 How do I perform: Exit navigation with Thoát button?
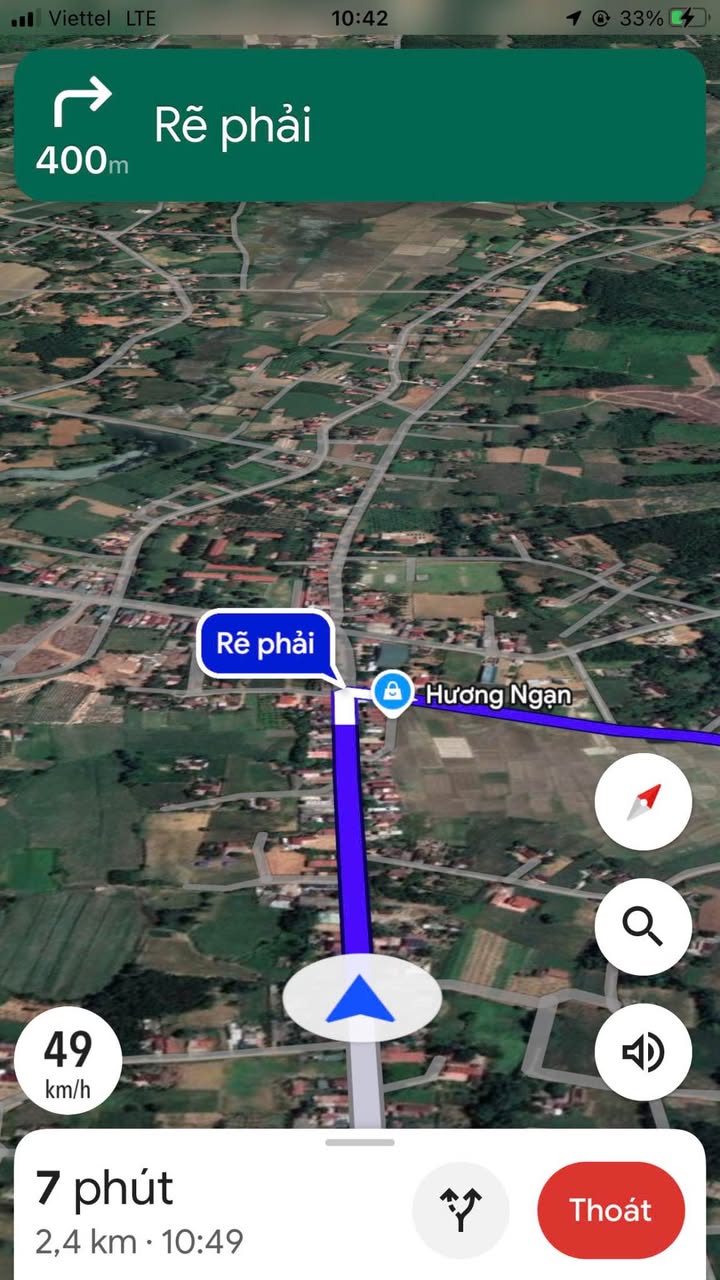tap(610, 1210)
